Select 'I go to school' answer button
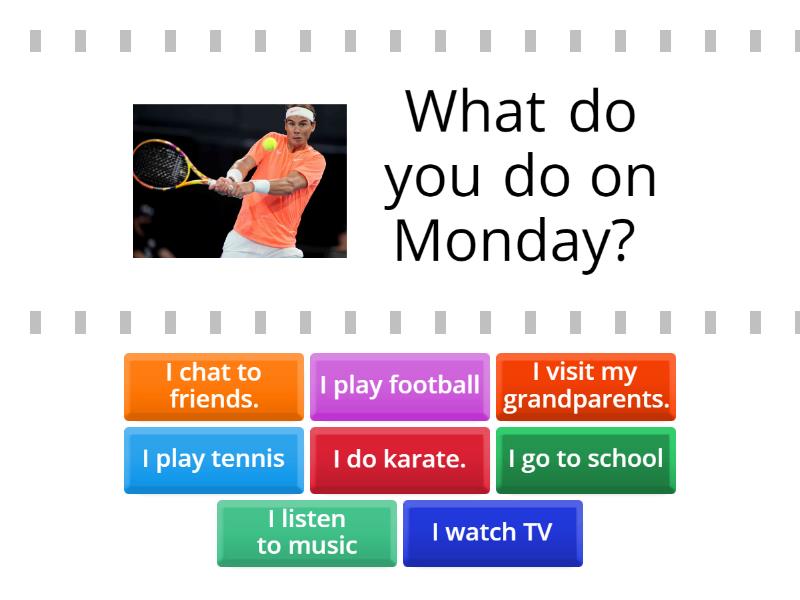Screen dimensions: 800x600 (x=586, y=460)
